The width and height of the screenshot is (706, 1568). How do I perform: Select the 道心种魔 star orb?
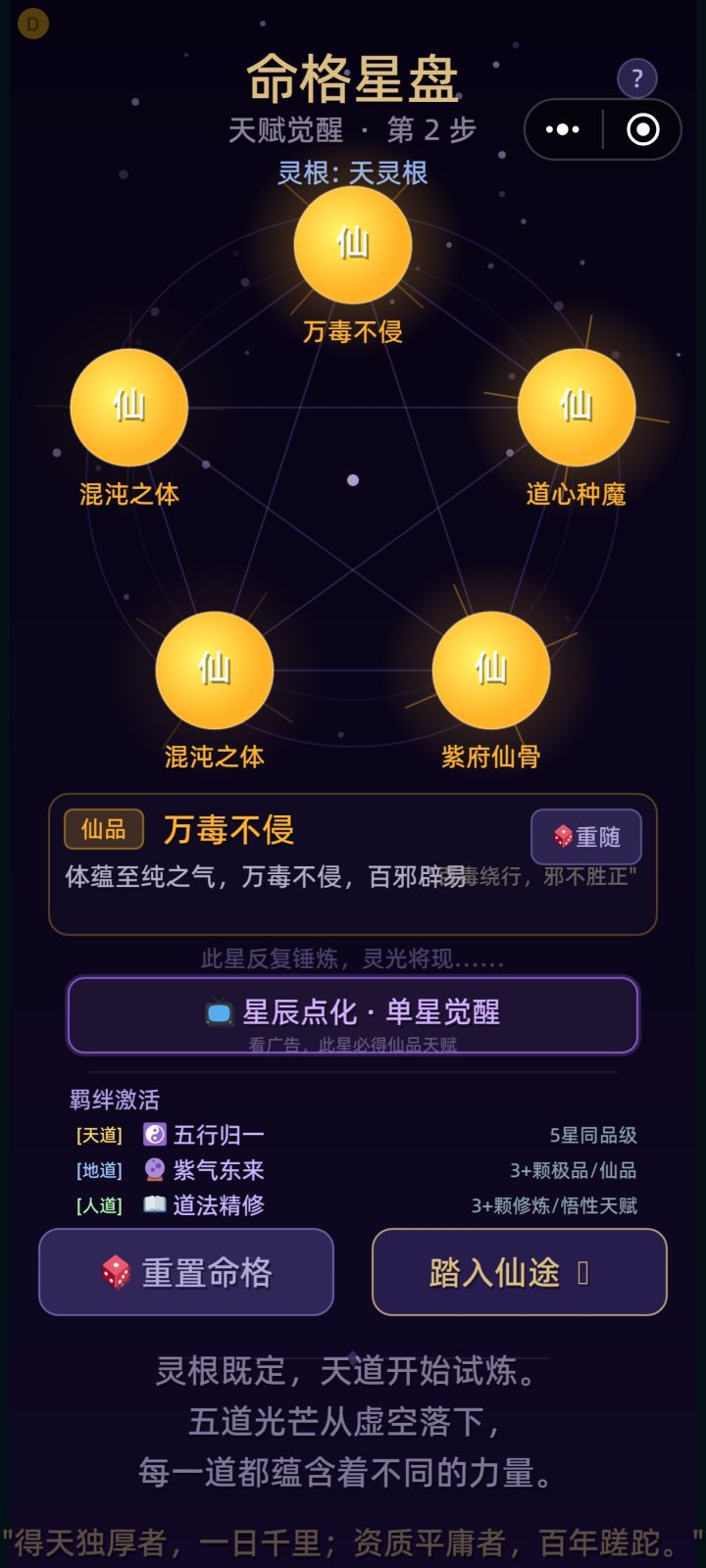[577, 407]
